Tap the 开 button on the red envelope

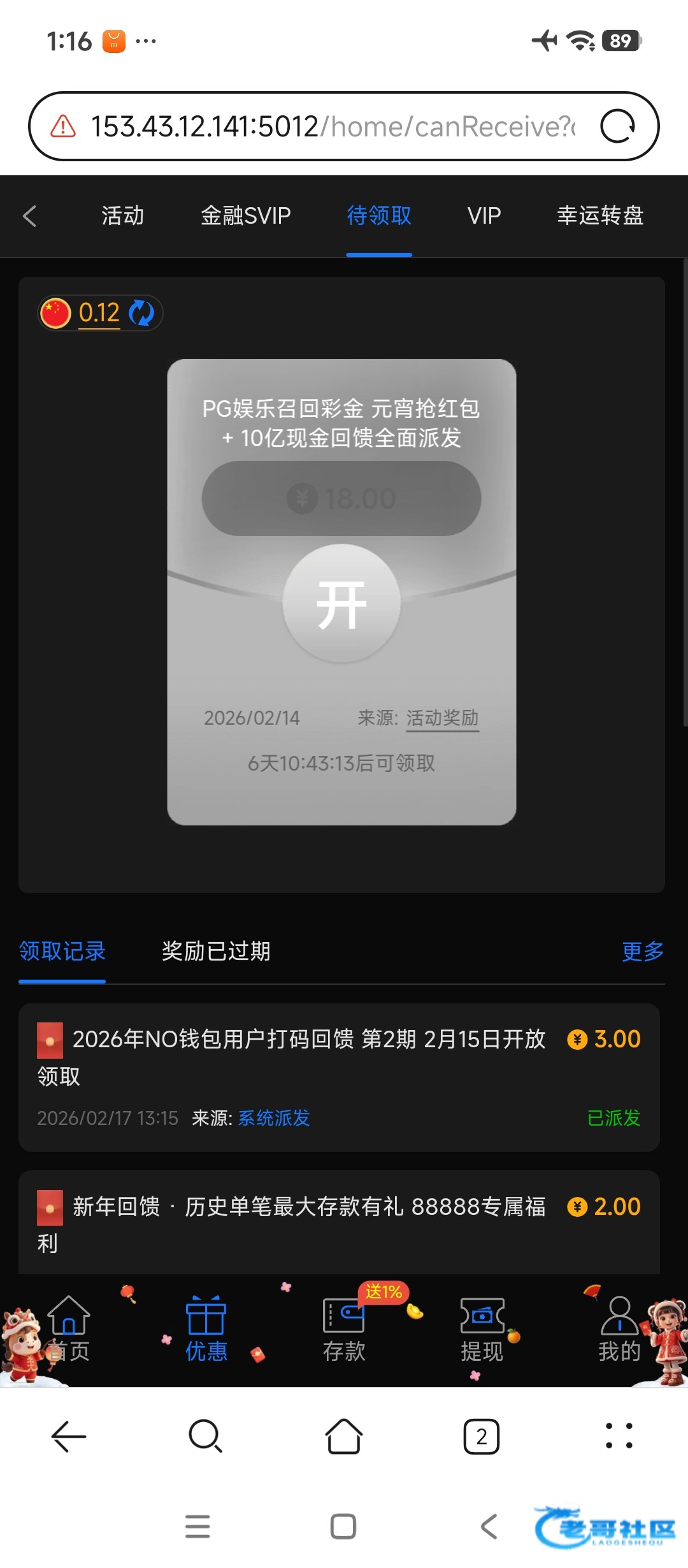coord(341,604)
